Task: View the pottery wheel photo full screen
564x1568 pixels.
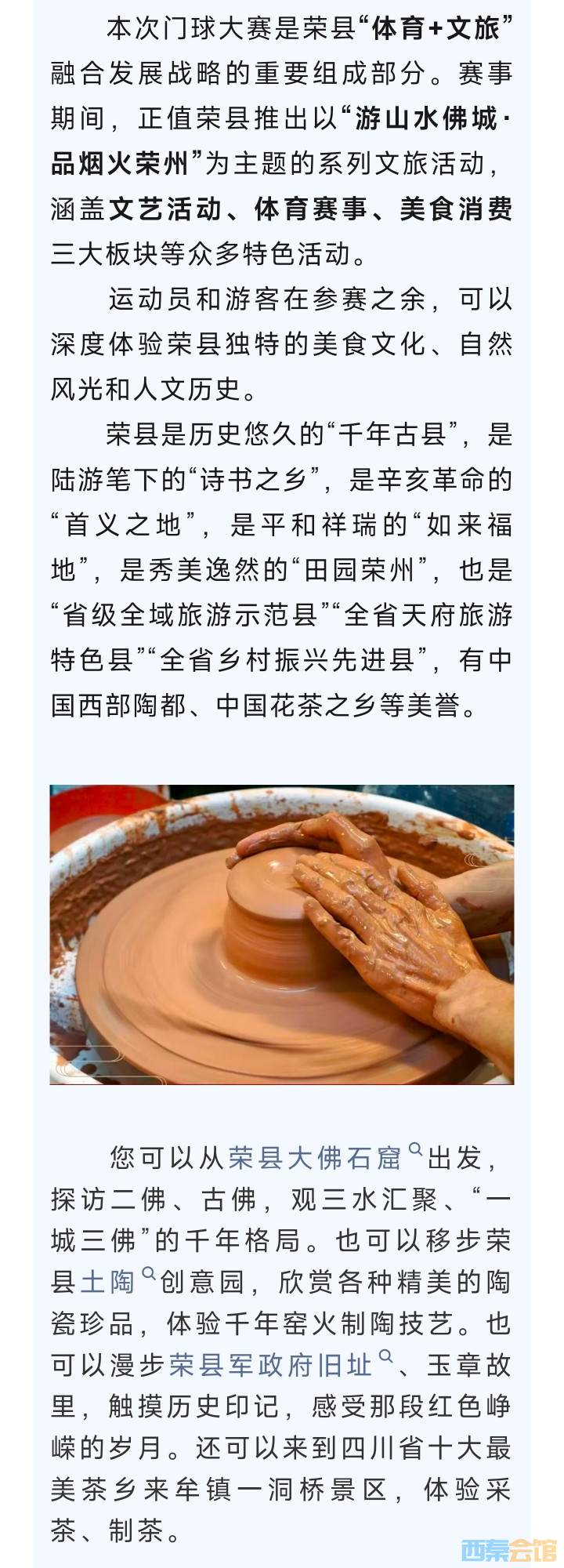Action: (282, 935)
